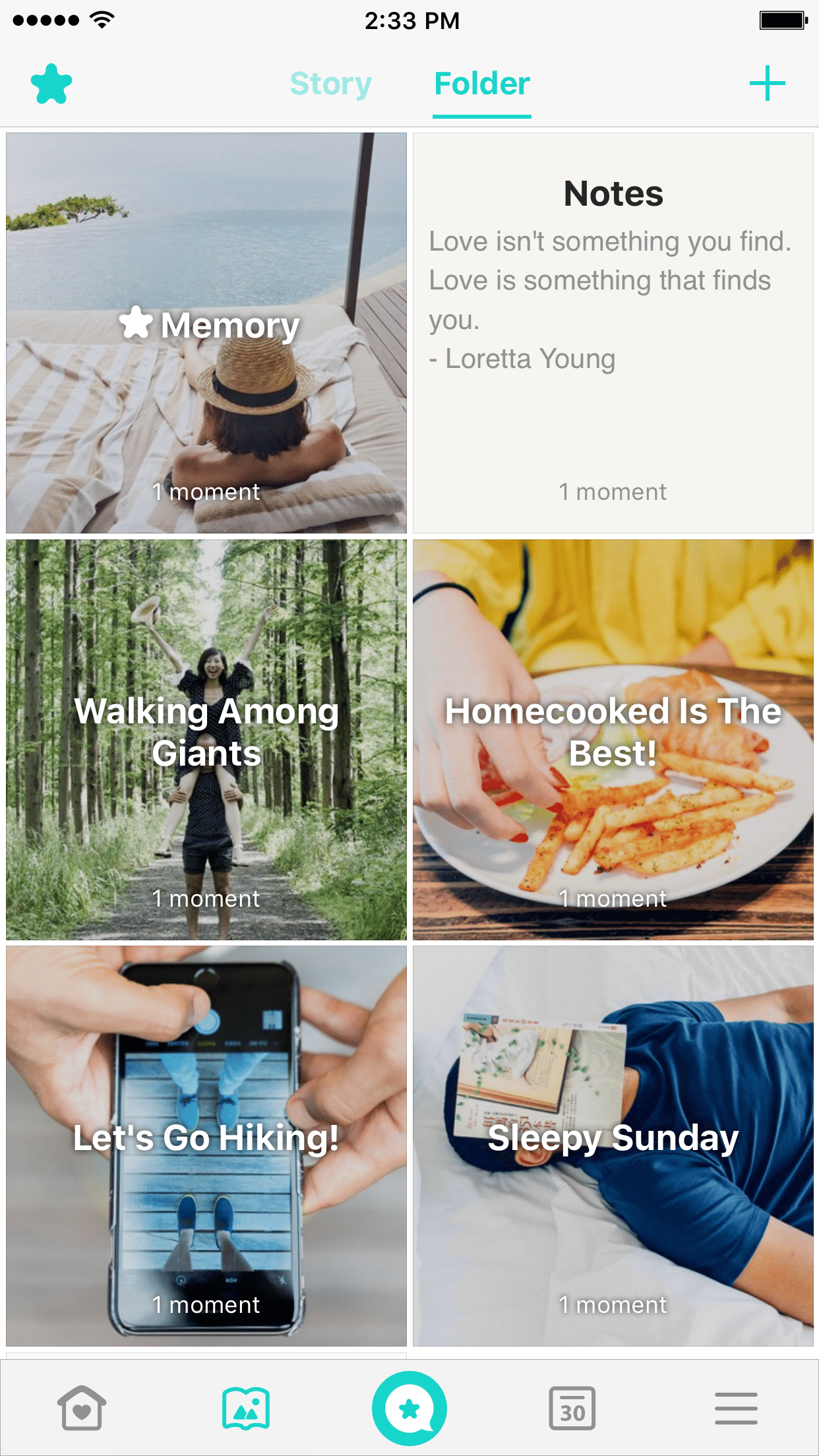The height and width of the screenshot is (1456, 819).
Task: Open the Homecooked Is The Best! folder
Action: (x=613, y=739)
